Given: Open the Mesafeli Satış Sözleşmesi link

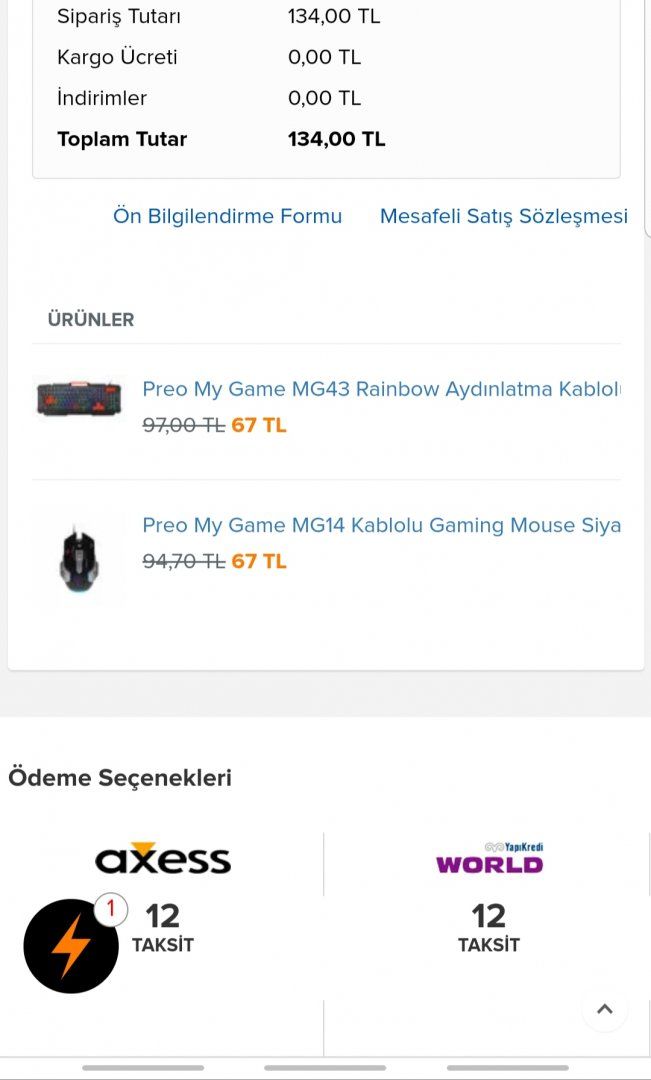Looking at the screenshot, I should click(x=503, y=216).
